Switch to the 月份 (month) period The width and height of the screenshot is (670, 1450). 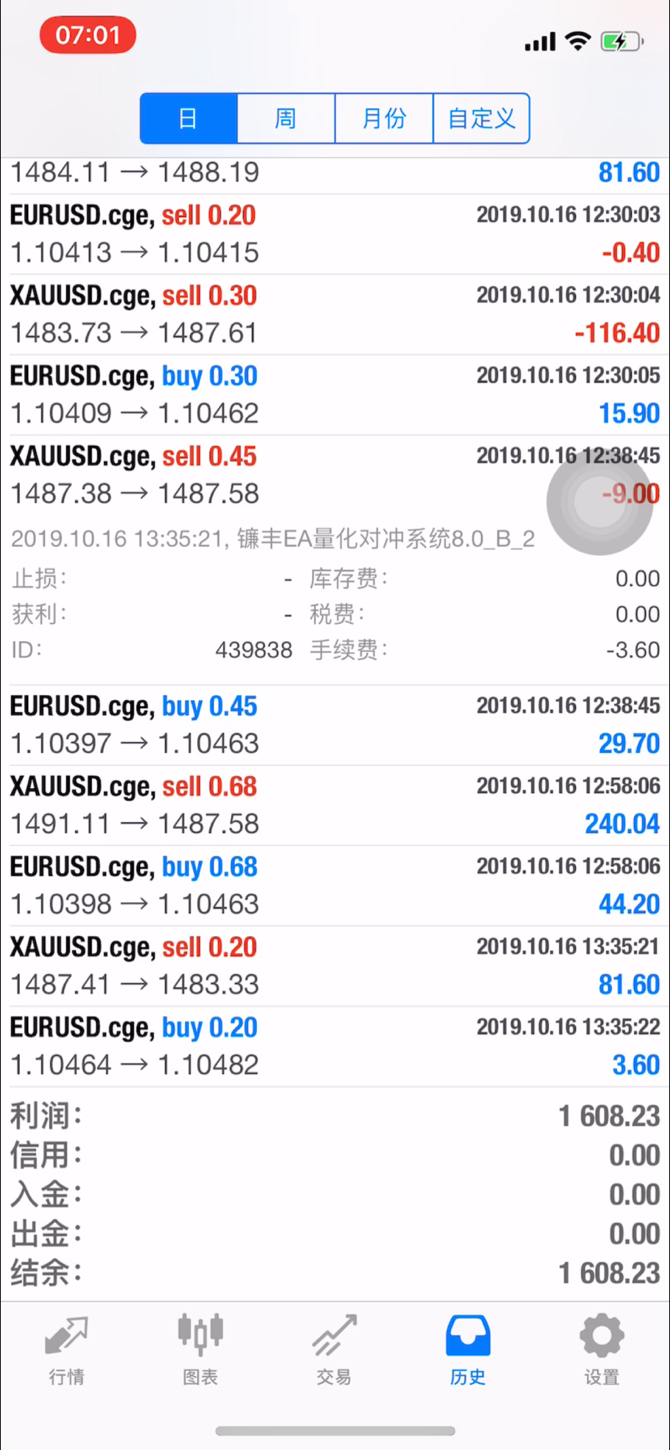(x=384, y=119)
